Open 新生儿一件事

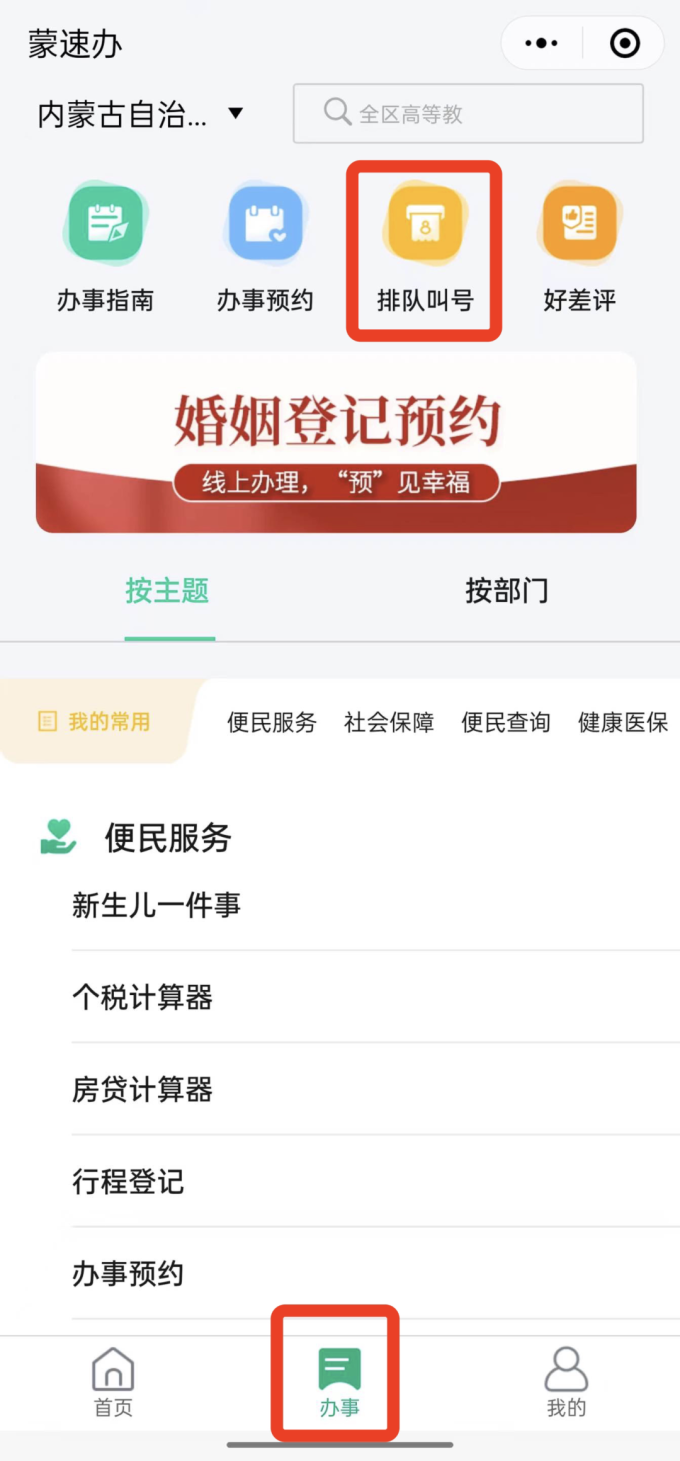[376, 905]
